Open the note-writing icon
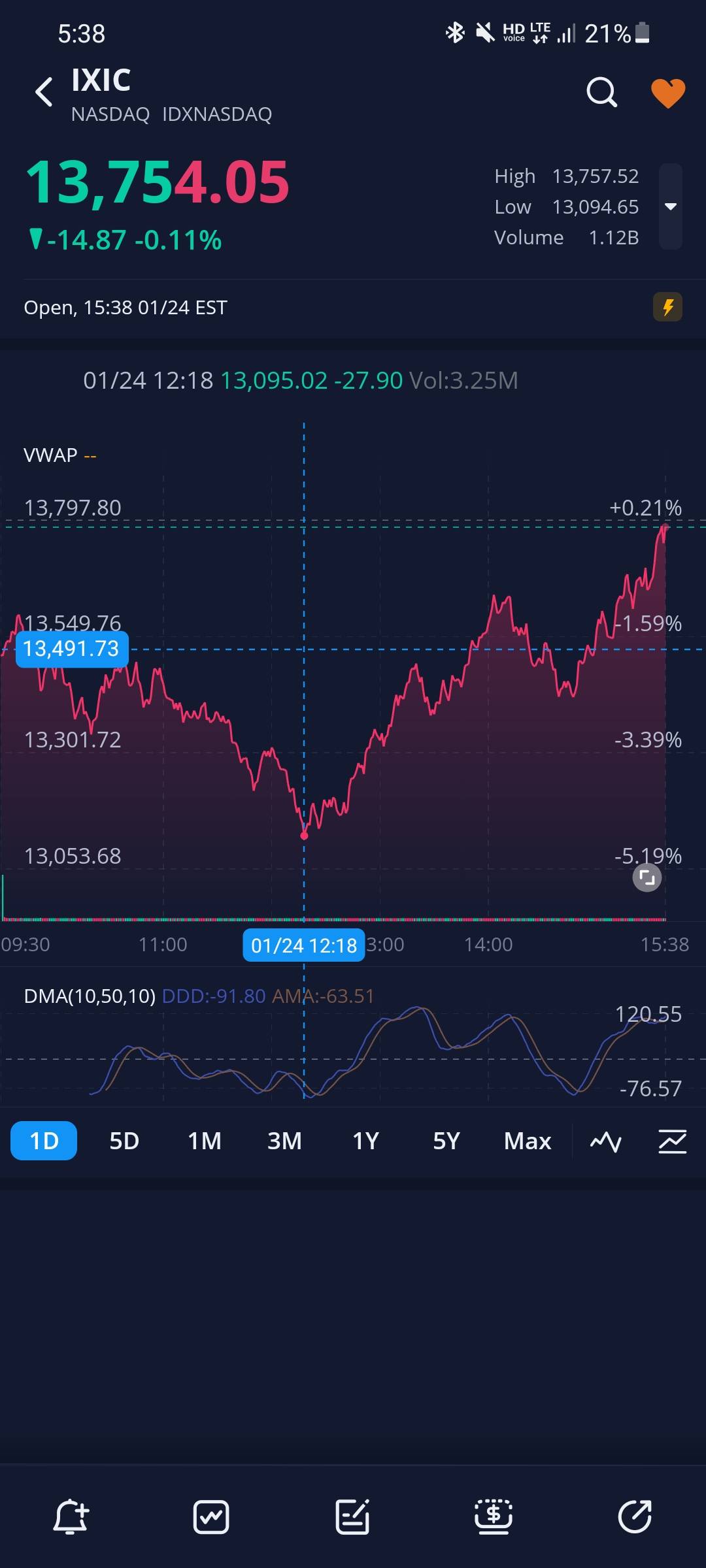 pyautogui.click(x=352, y=1516)
